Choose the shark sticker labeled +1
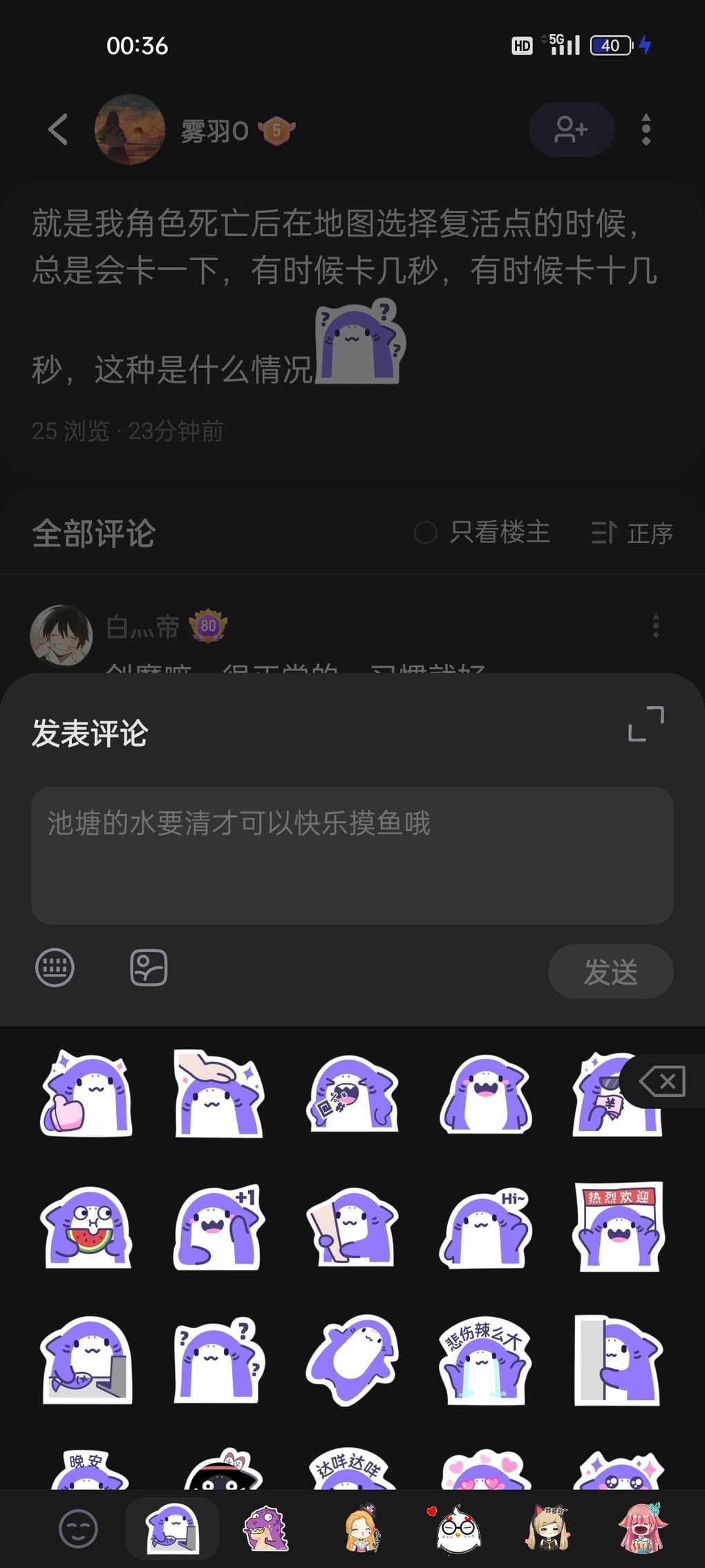Image resolution: width=705 pixels, height=1568 pixels. [218, 1228]
